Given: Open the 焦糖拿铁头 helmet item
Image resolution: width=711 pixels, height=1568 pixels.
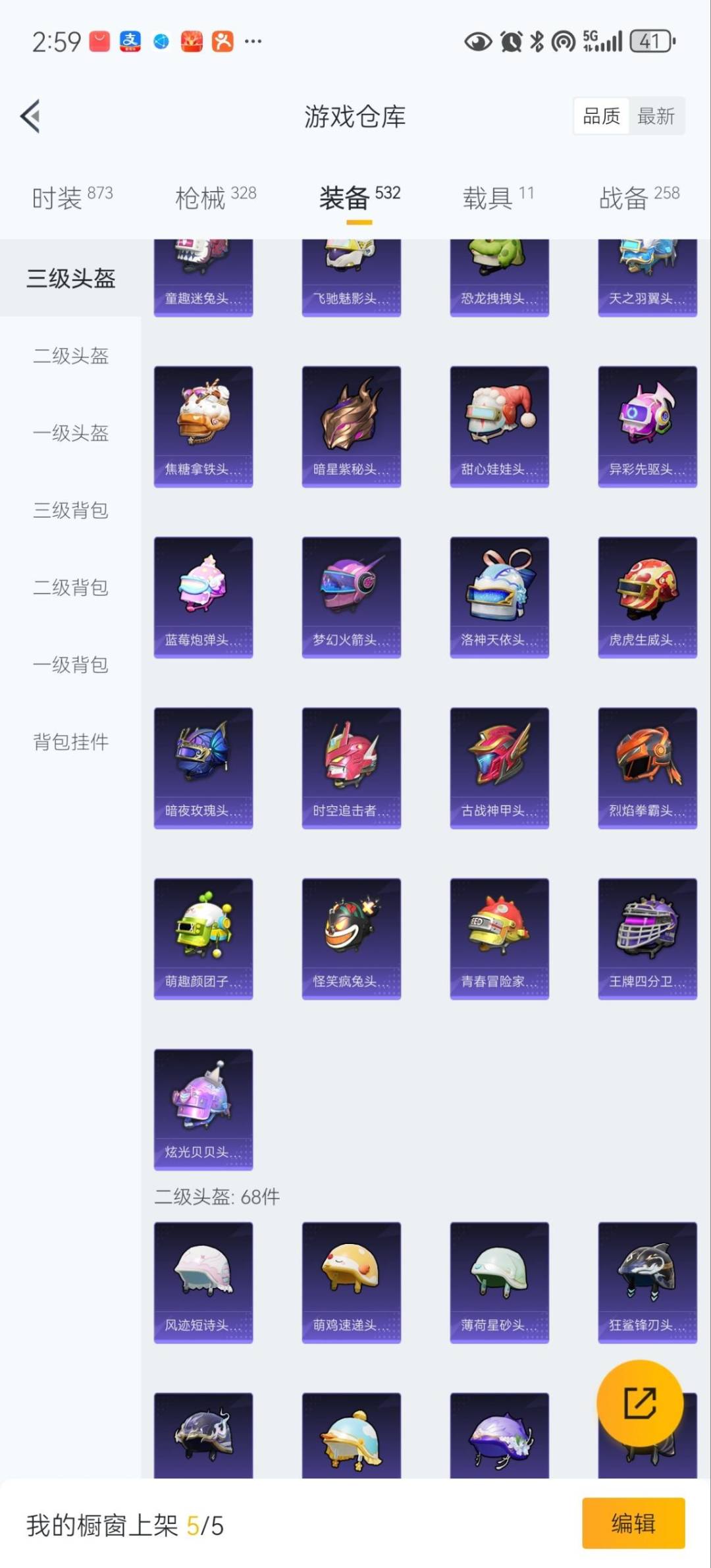Looking at the screenshot, I should pyautogui.click(x=203, y=426).
